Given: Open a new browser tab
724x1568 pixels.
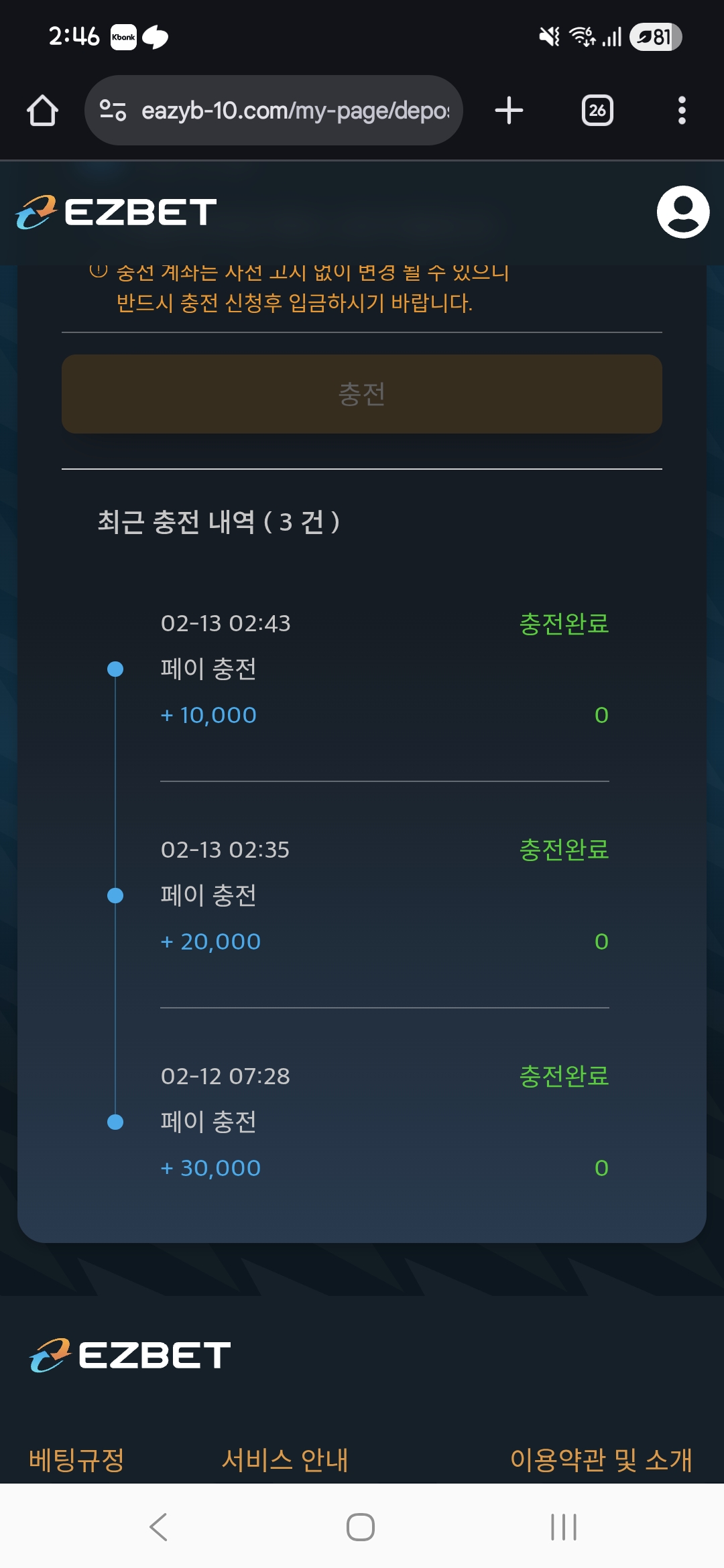Looking at the screenshot, I should point(509,111).
